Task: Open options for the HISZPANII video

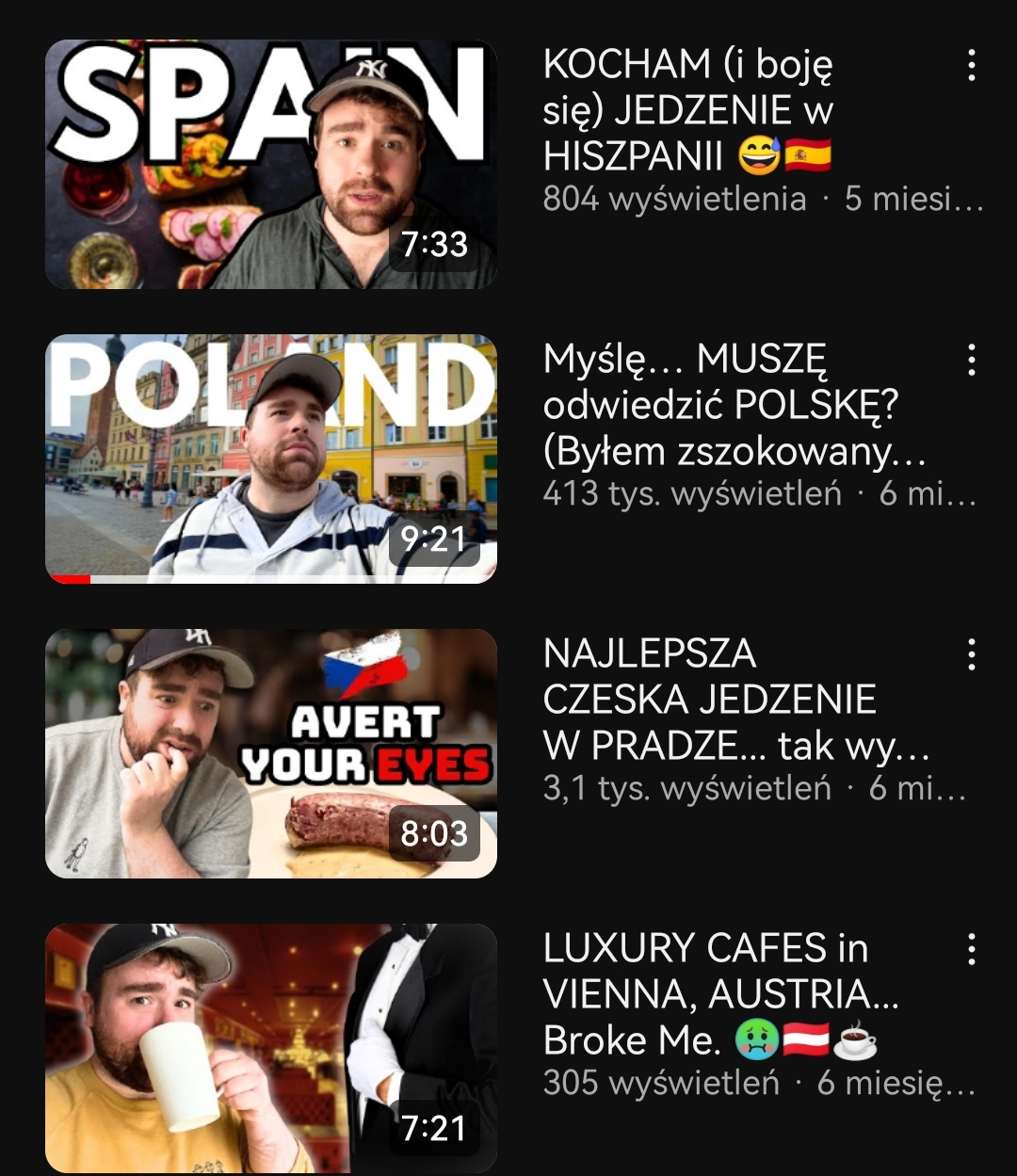Action: 972,66
